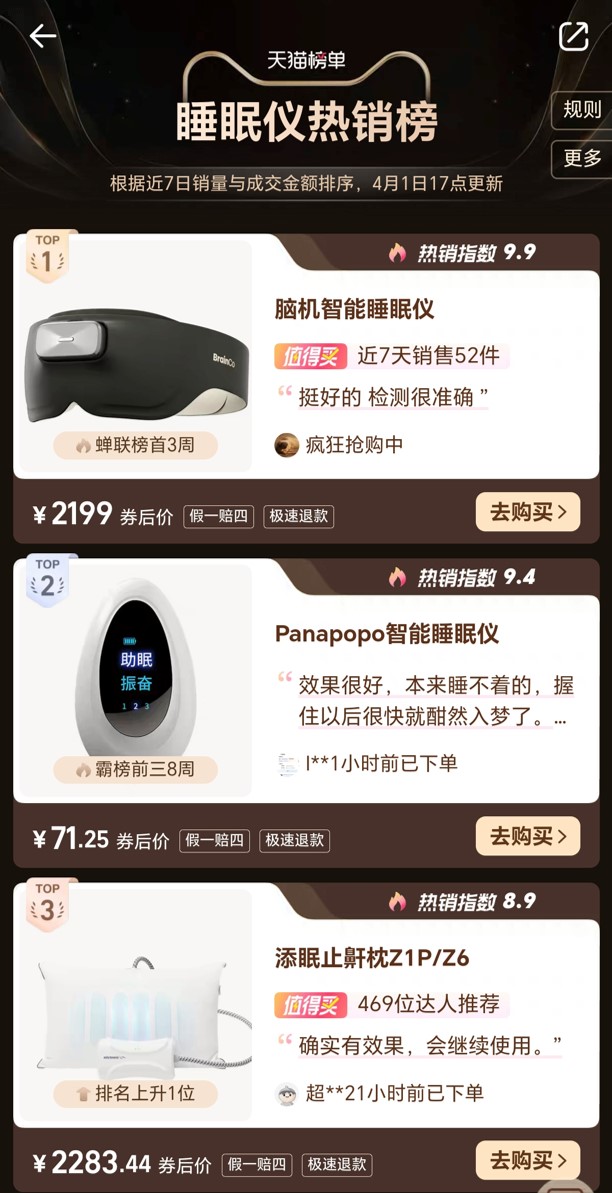Tap 去购买 for the ¥2283.44 pillow
This screenshot has width=612, height=1193.
tap(527, 1160)
